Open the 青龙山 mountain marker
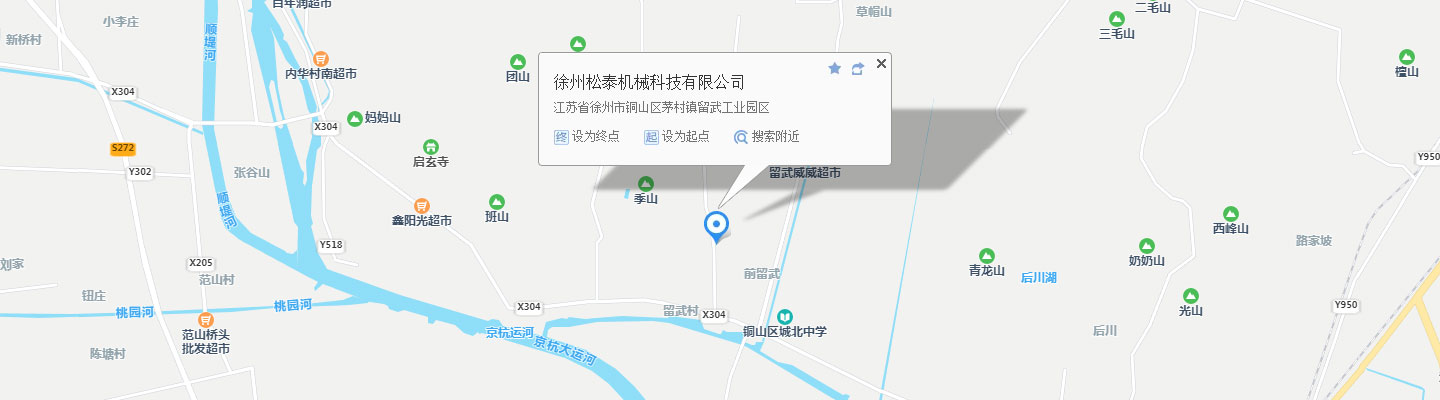This screenshot has width=1440, height=400. click(x=986, y=255)
